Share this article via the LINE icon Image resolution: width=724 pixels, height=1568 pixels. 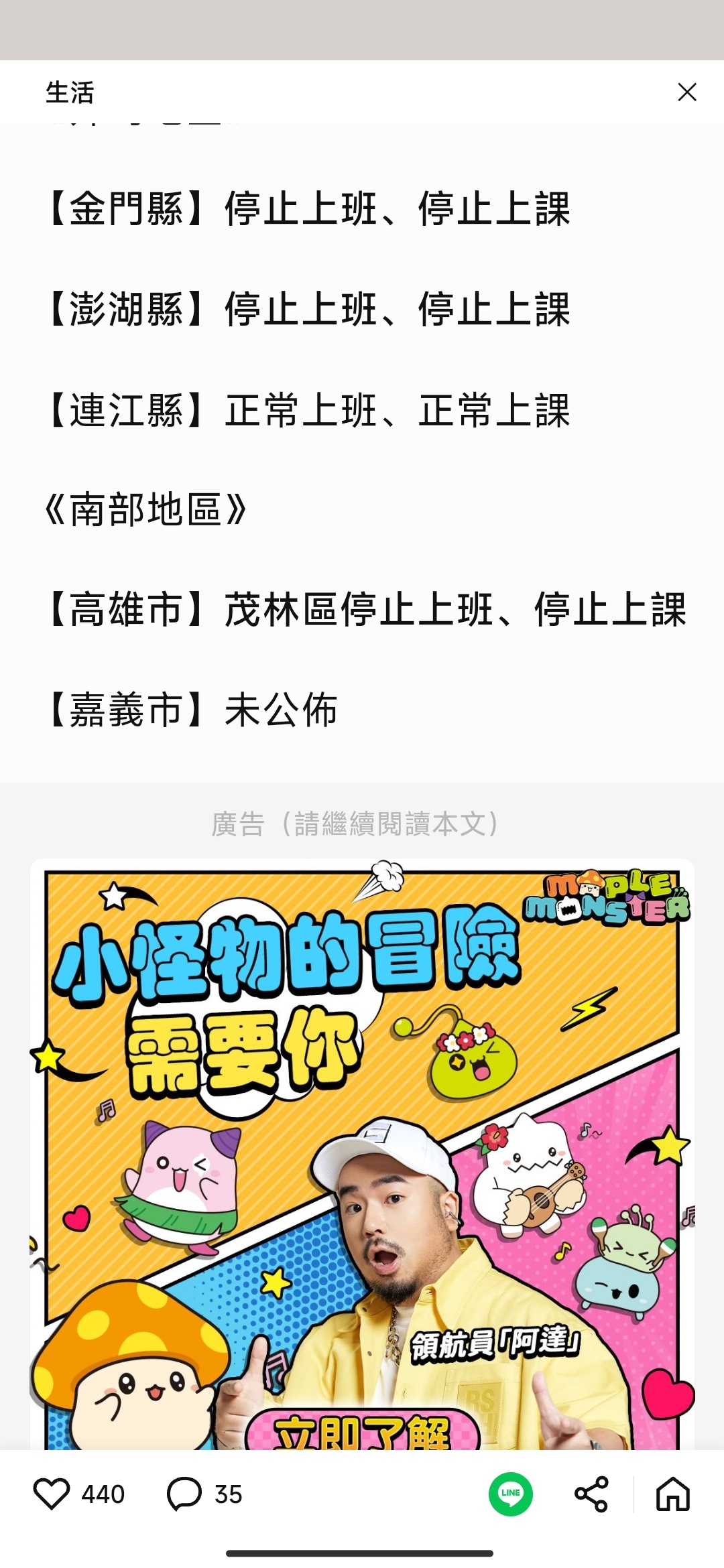coord(511,1494)
